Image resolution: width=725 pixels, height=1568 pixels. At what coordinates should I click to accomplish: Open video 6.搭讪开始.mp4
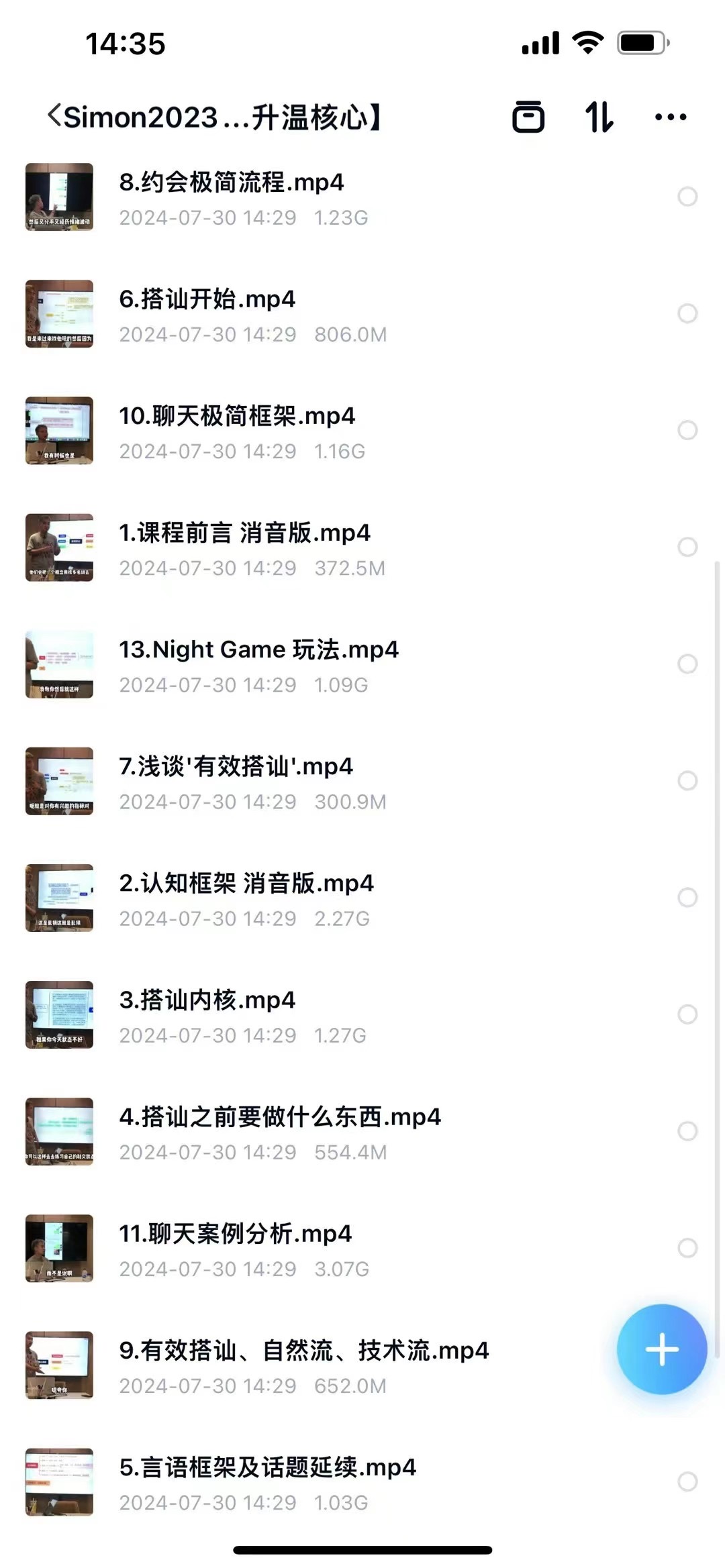click(x=207, y=299)
